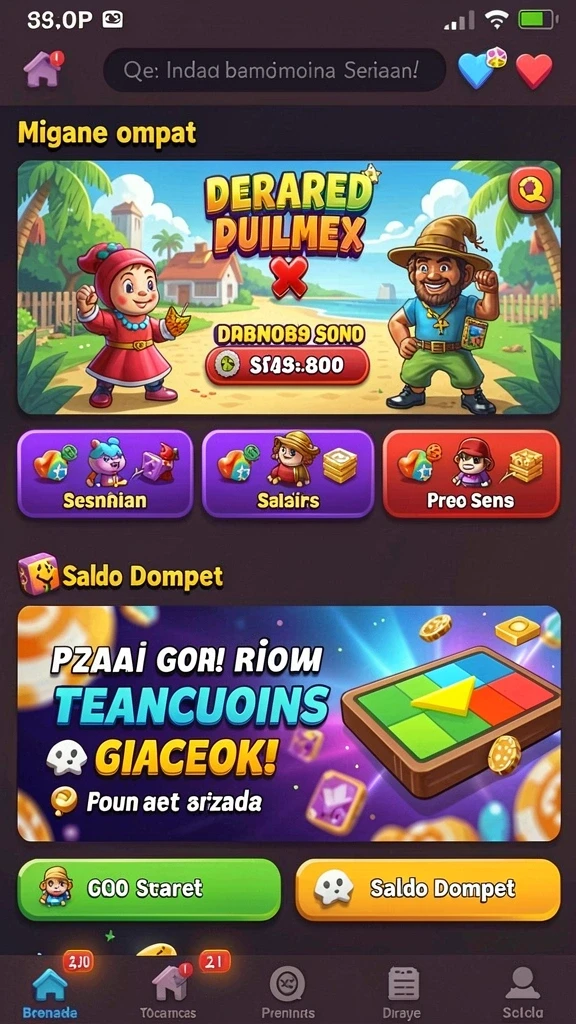Tap the green GOO Staret button
576x1024 pixels.
coord(149,889)
